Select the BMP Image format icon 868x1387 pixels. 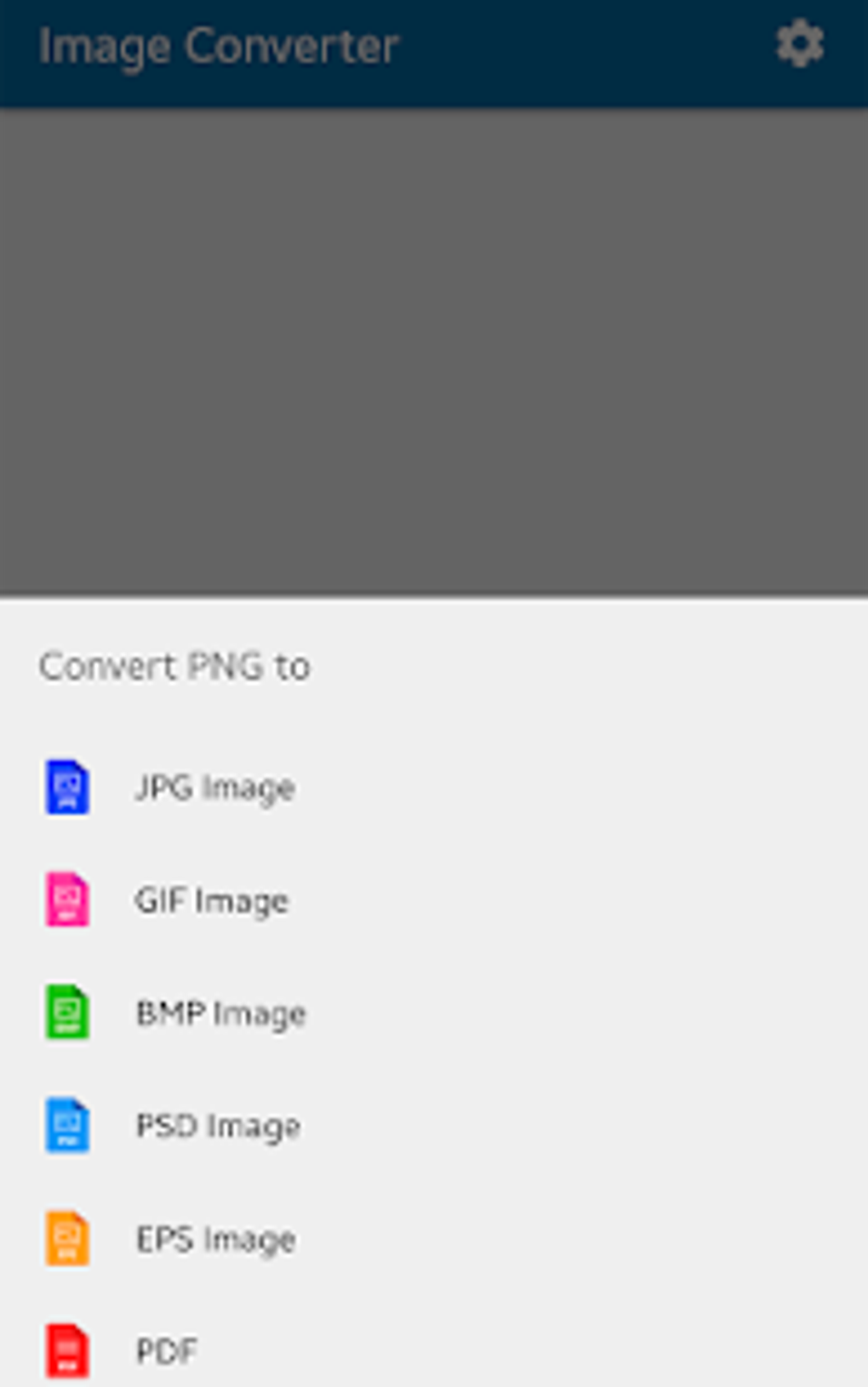tap(68, 1013)
